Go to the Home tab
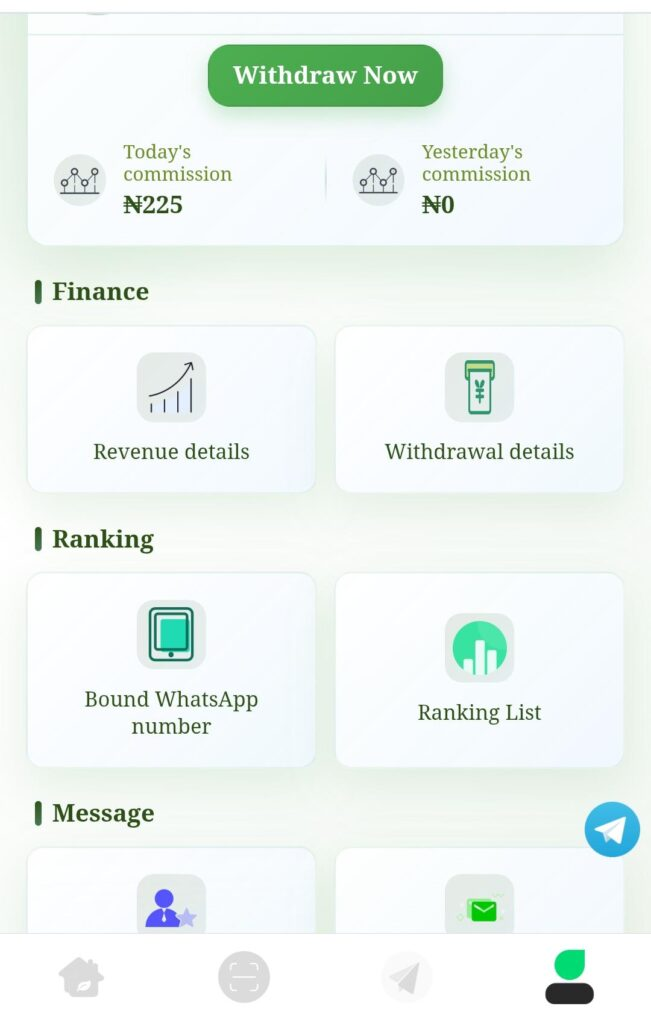This screenshot has width=651, height=1024. click(x=81, y=977)
